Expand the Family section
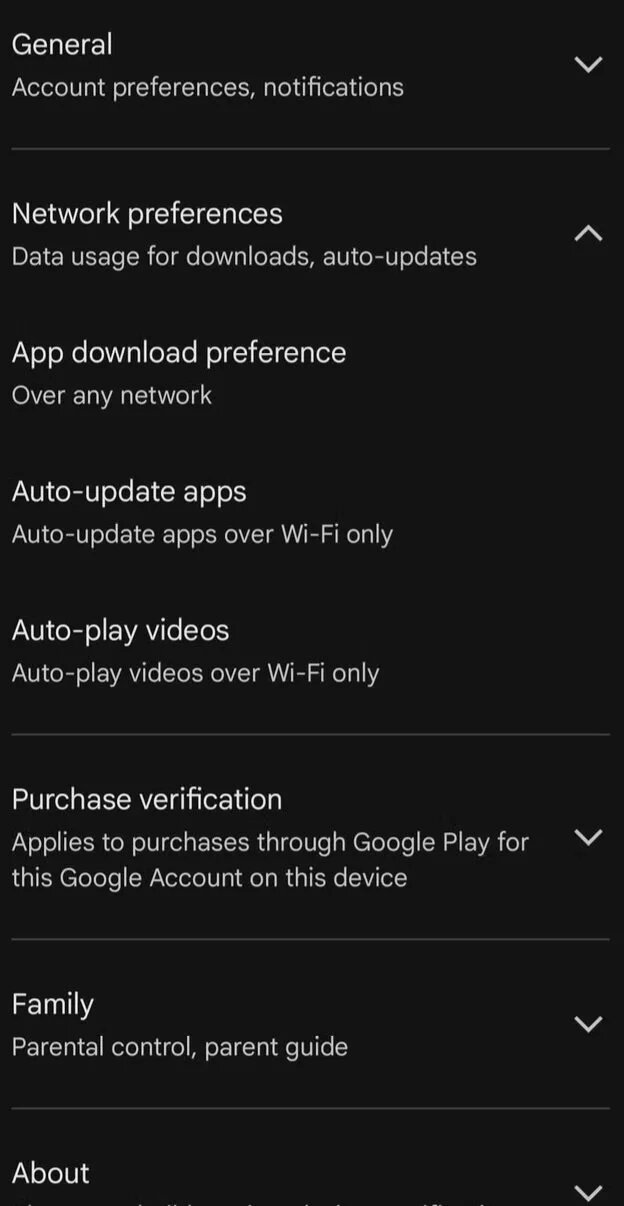The image size is (624, 1206). pos(588,1024)
